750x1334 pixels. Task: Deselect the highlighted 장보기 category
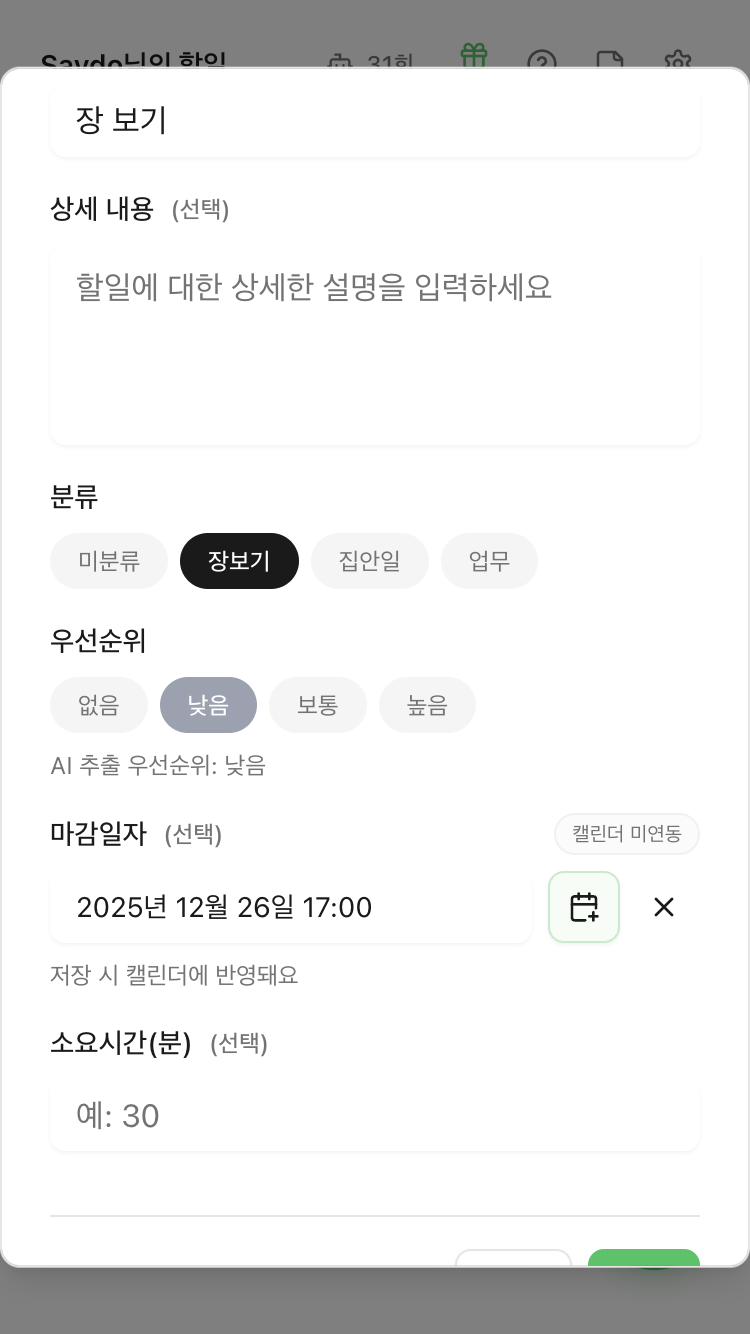pos(239,561)
